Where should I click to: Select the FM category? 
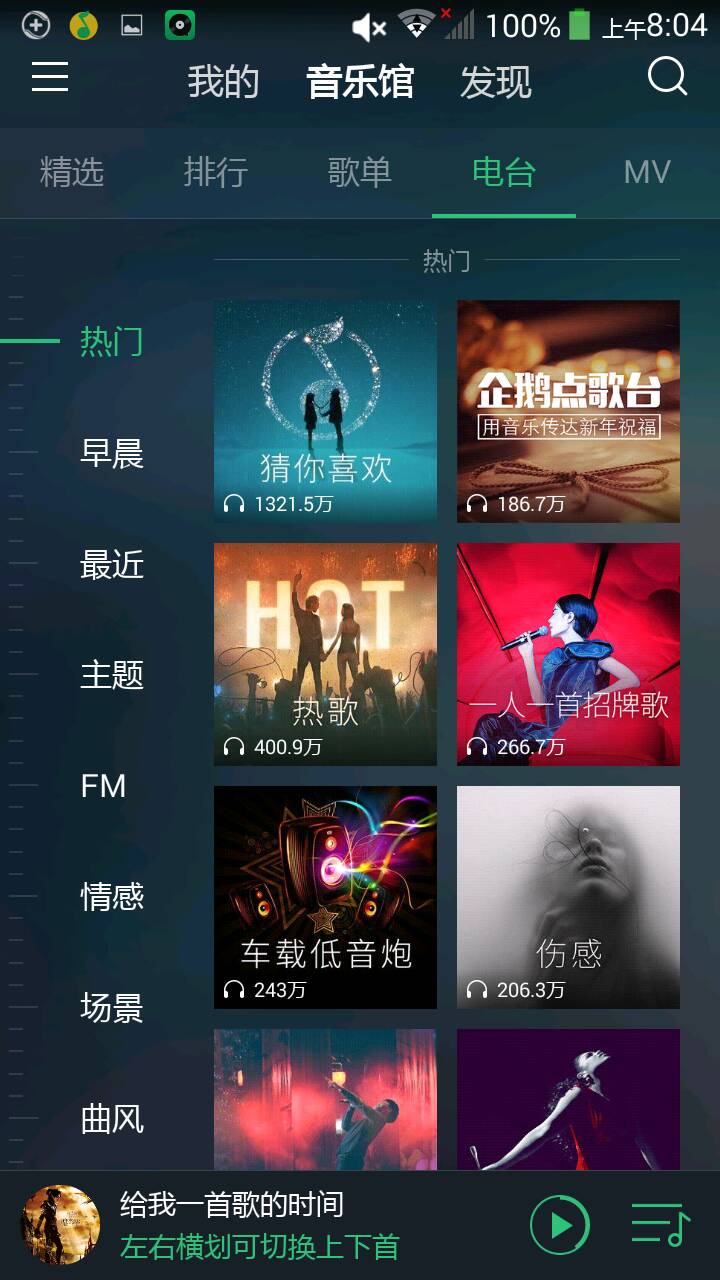pyautogui.click(x=104, y=787)
